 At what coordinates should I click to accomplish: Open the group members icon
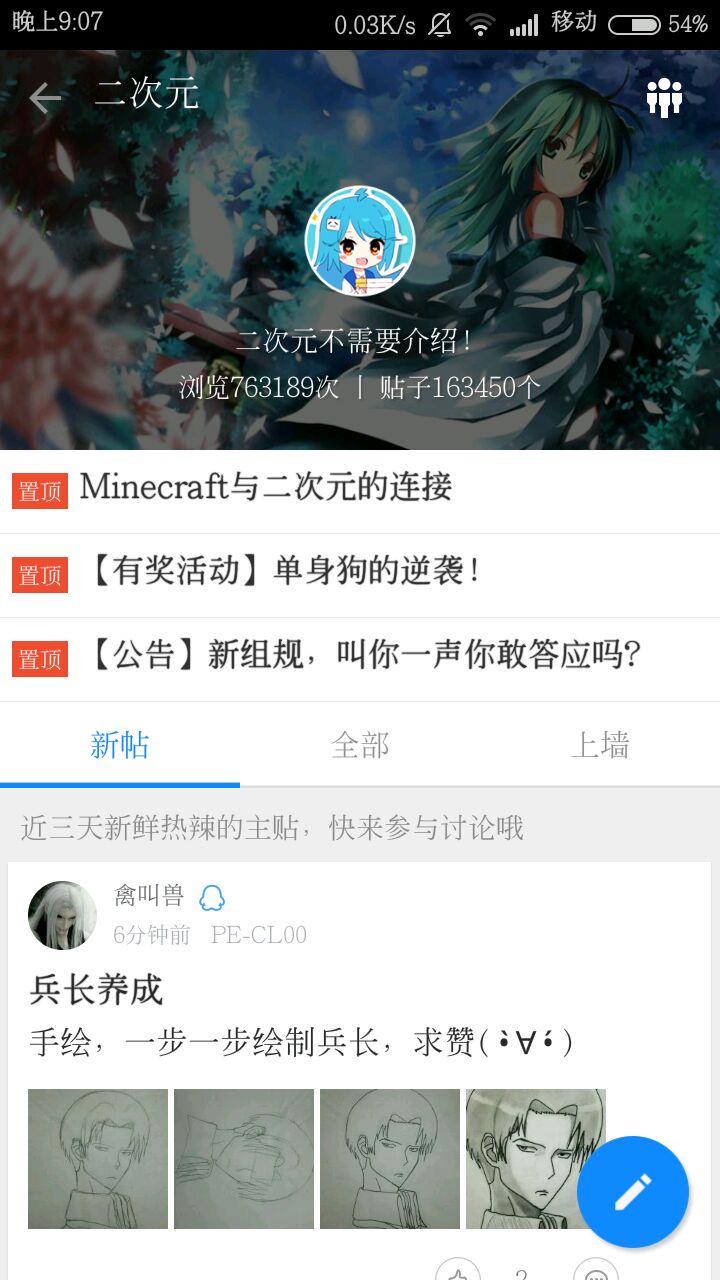coord(664,97)
